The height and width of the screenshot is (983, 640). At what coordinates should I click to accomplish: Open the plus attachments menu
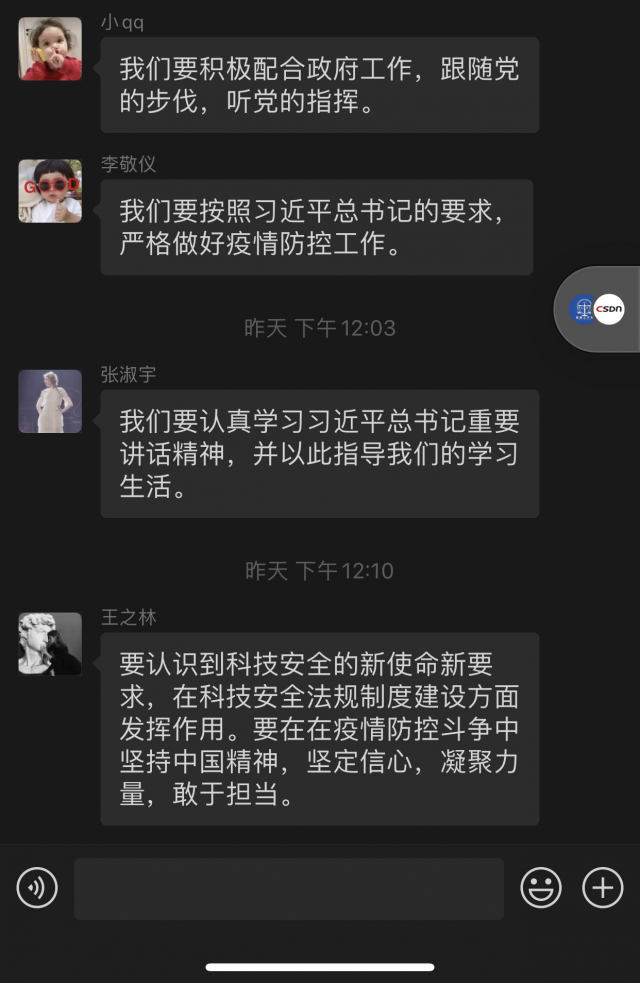(x=602, y=888)
